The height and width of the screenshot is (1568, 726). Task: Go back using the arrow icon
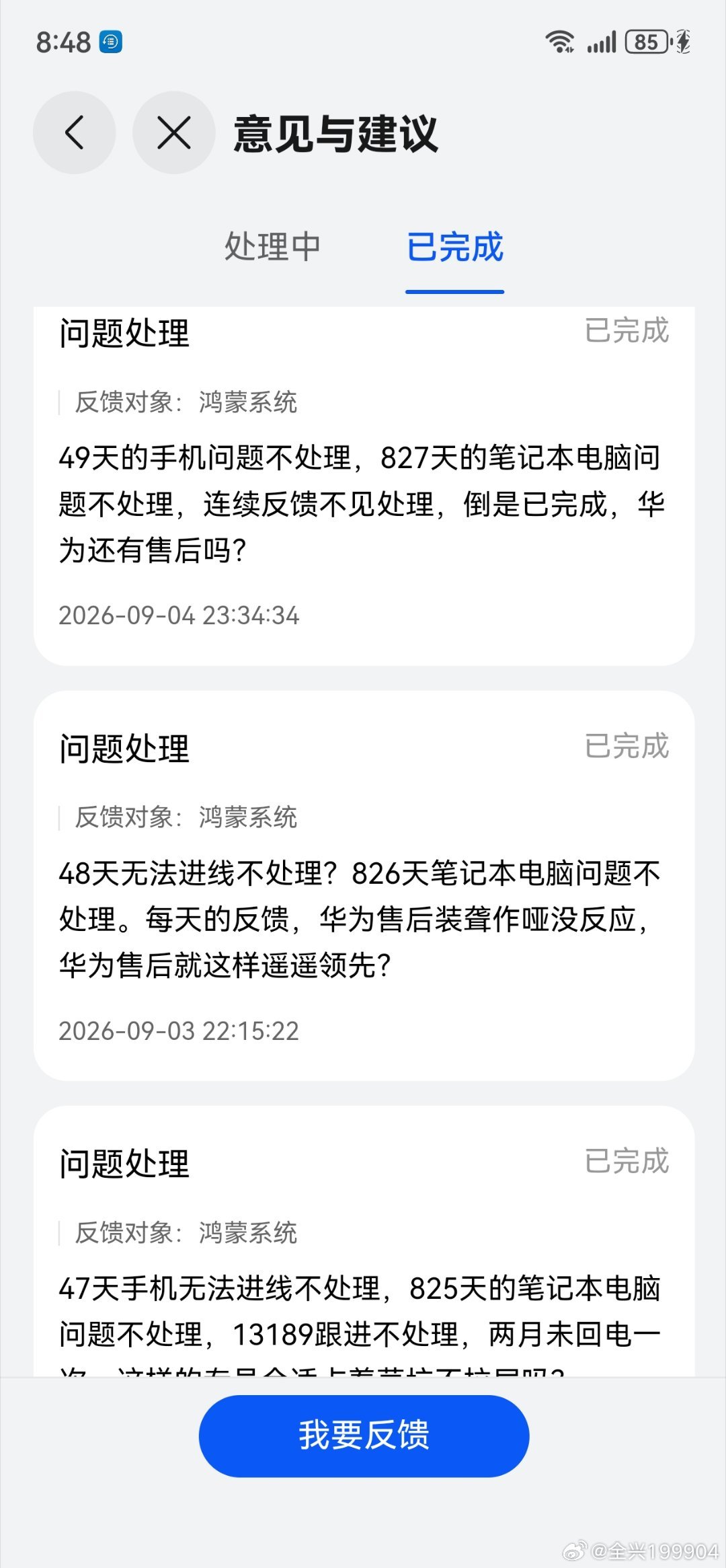click(x=74, y=133)
